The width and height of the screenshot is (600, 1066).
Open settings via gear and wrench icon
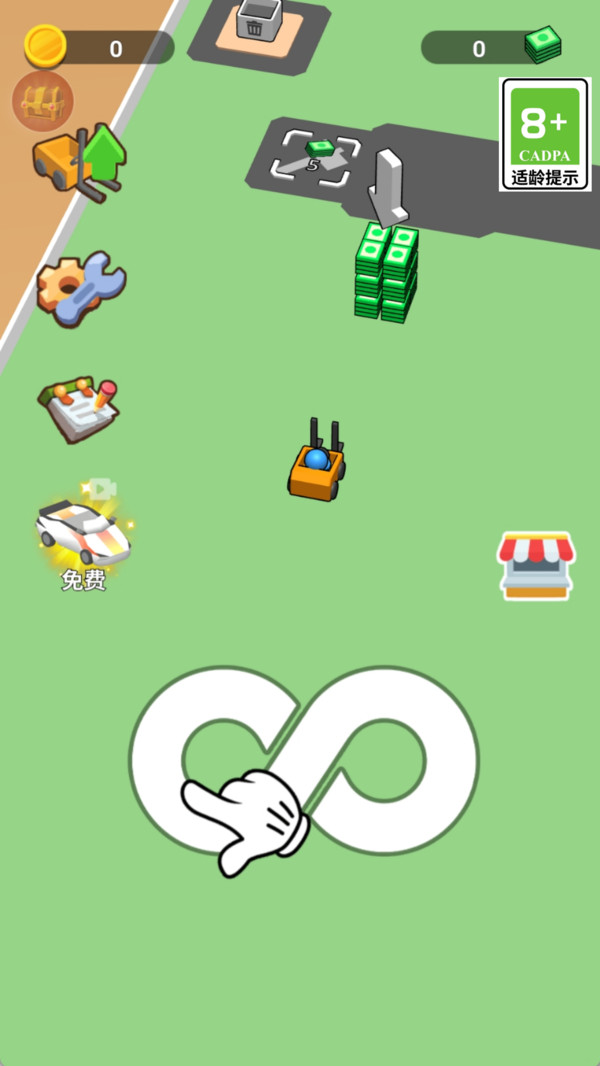click(x=81, y=289)
